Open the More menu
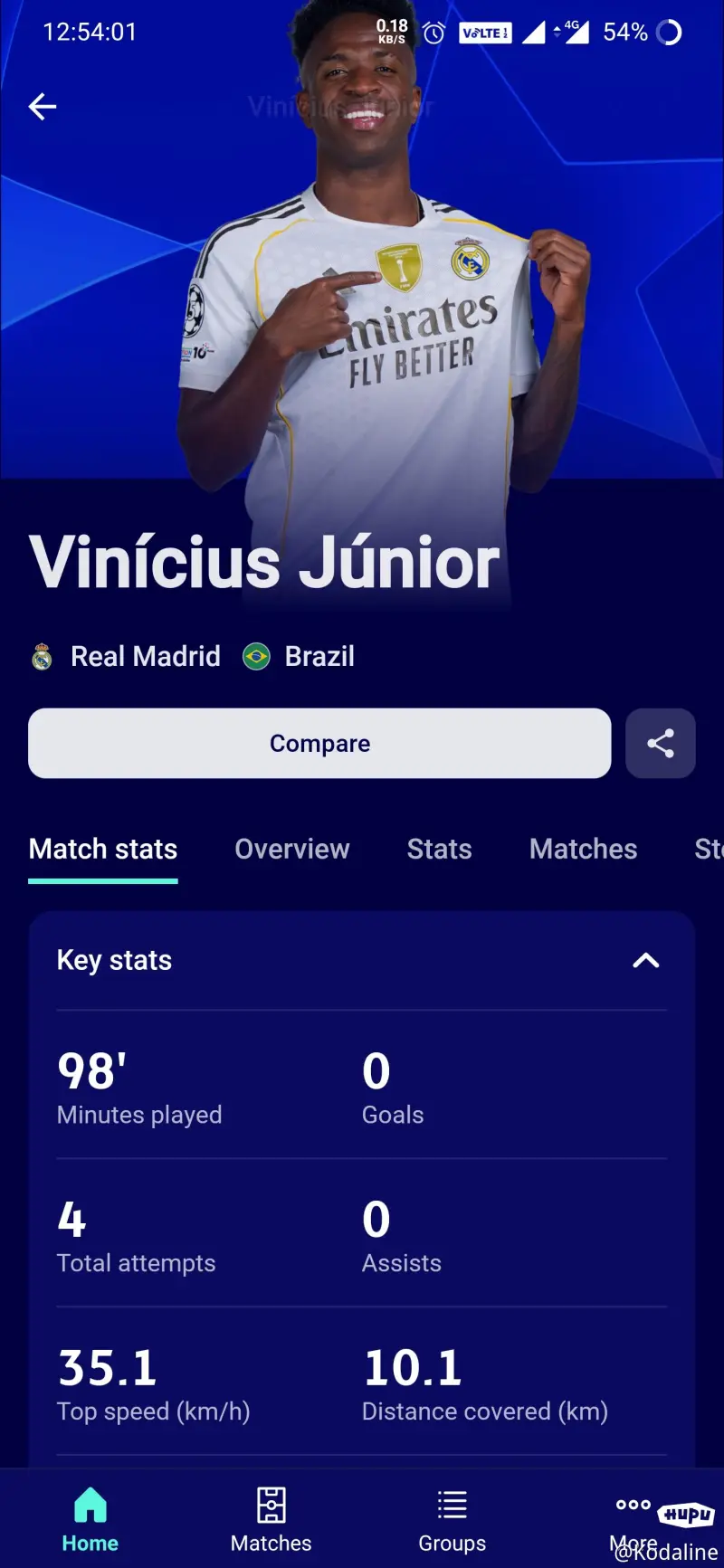Image resolution: width=724 pixels, height=1568 pixels. (x=633, y=1520)
